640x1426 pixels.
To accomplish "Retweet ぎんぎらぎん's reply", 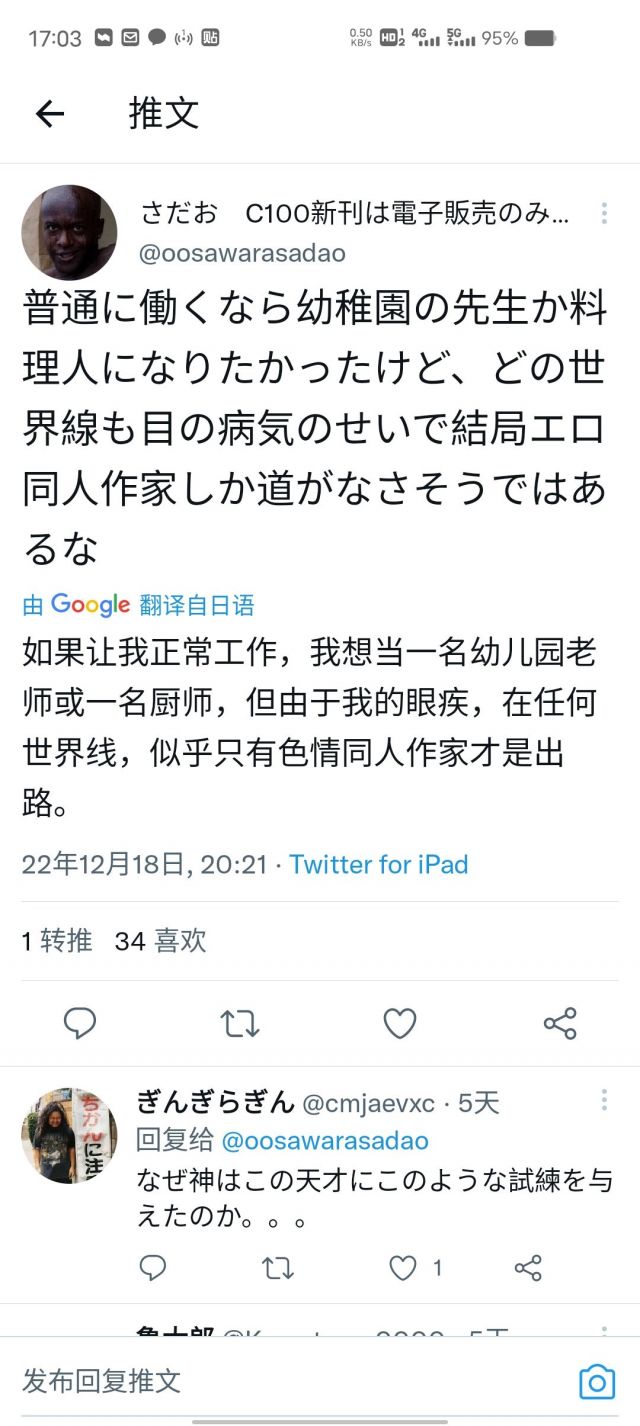I will pos(277,1268).
